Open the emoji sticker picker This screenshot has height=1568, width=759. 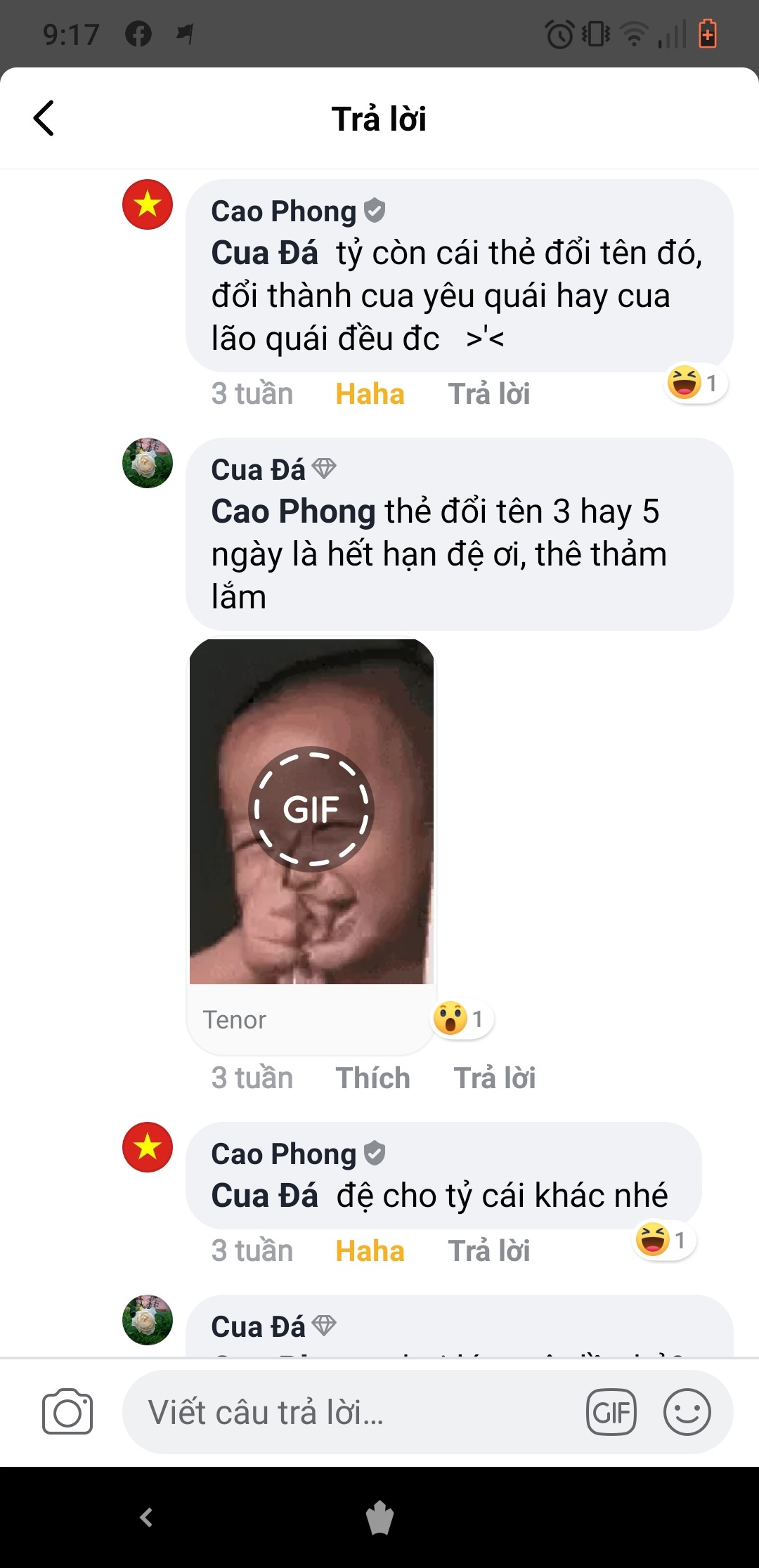pyautogui.click(x=687, y=1412)
